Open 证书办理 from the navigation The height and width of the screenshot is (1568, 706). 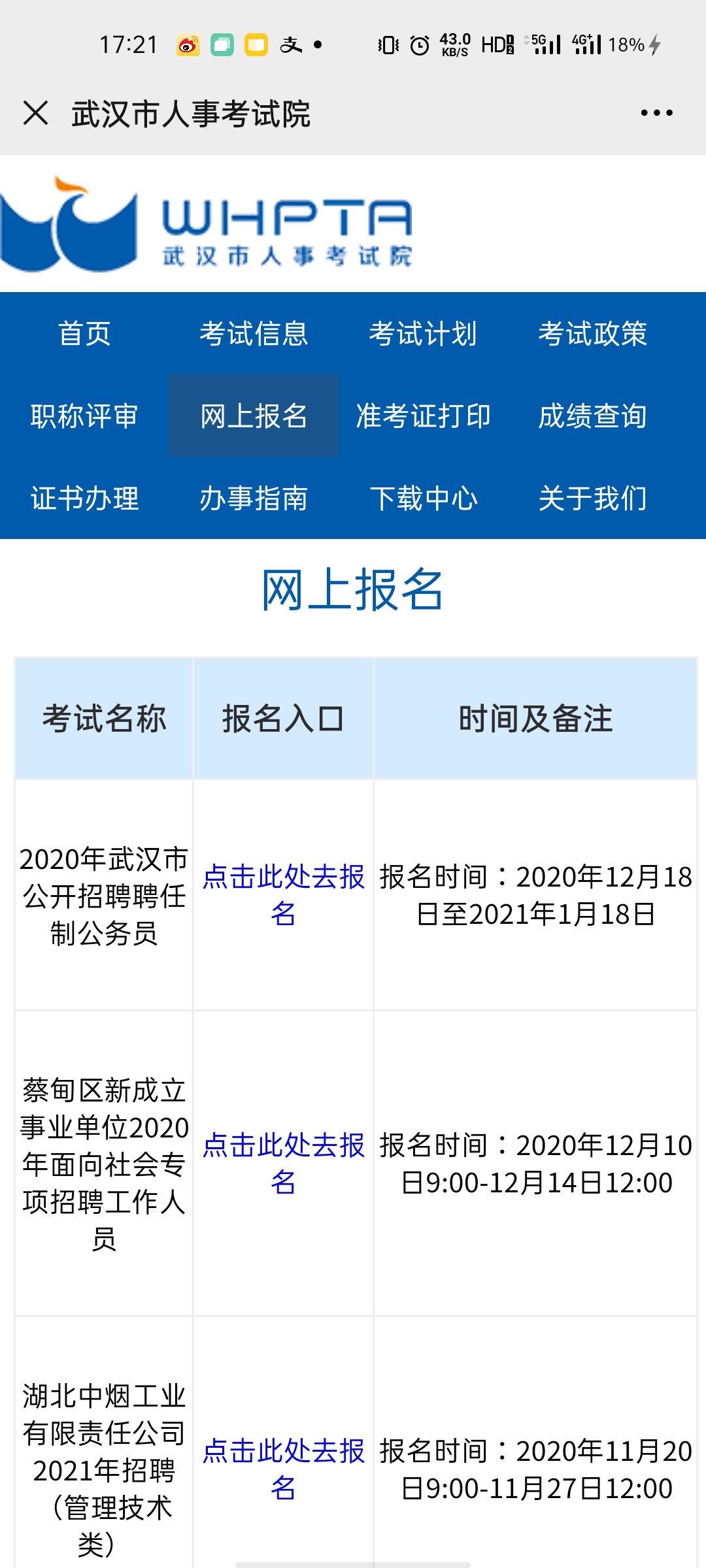(x=85, y=500)
